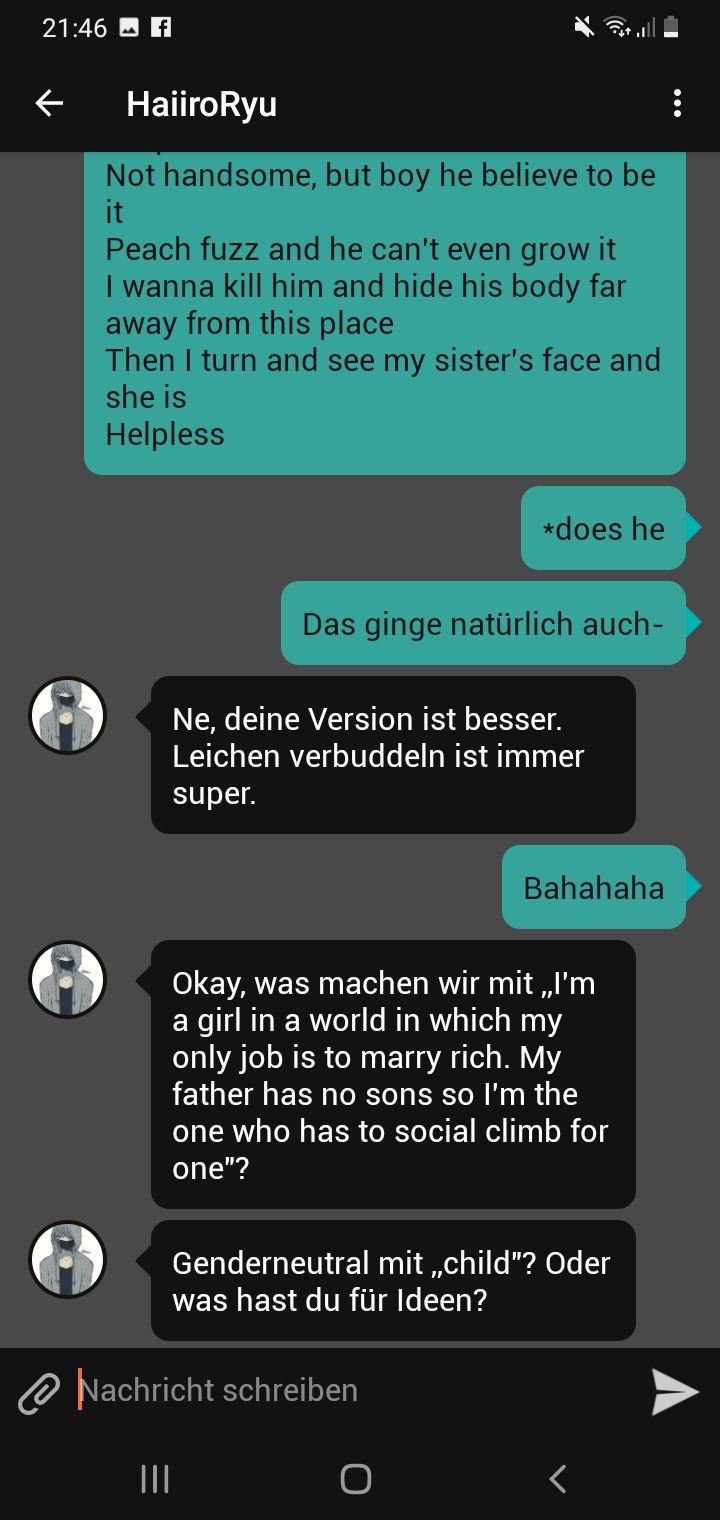Image resolution: width=720 pixels, height=1520 pixels.
Task: Open the recent apps overview
Action: point(155,1478)
